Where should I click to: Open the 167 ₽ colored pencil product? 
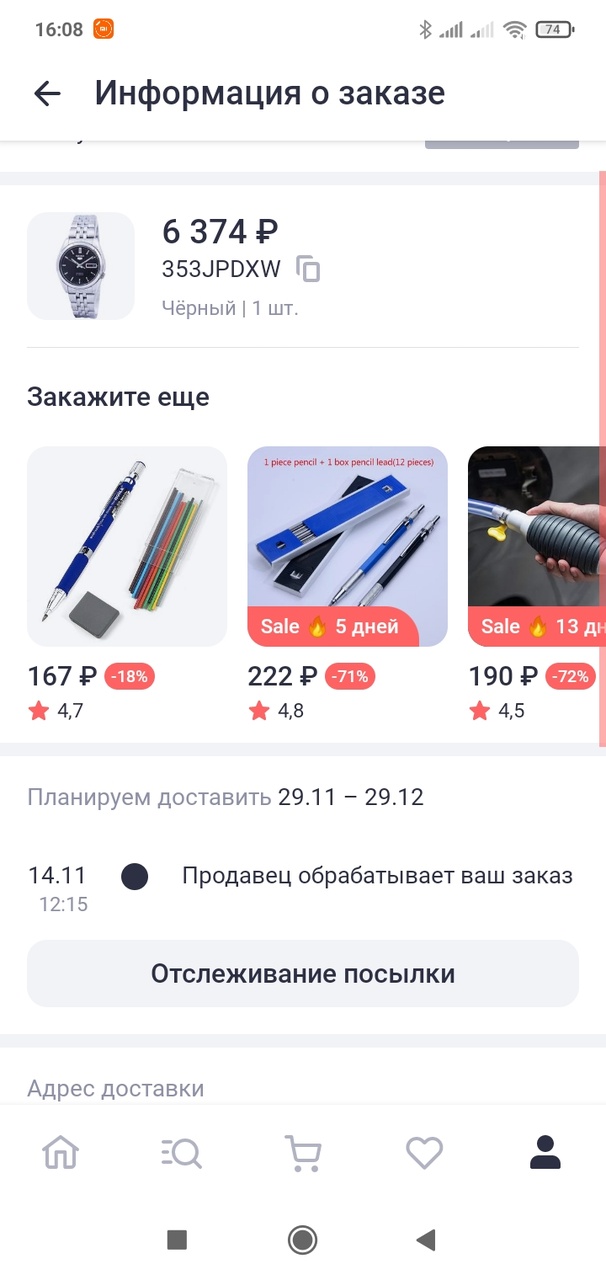tap(127, 546)
